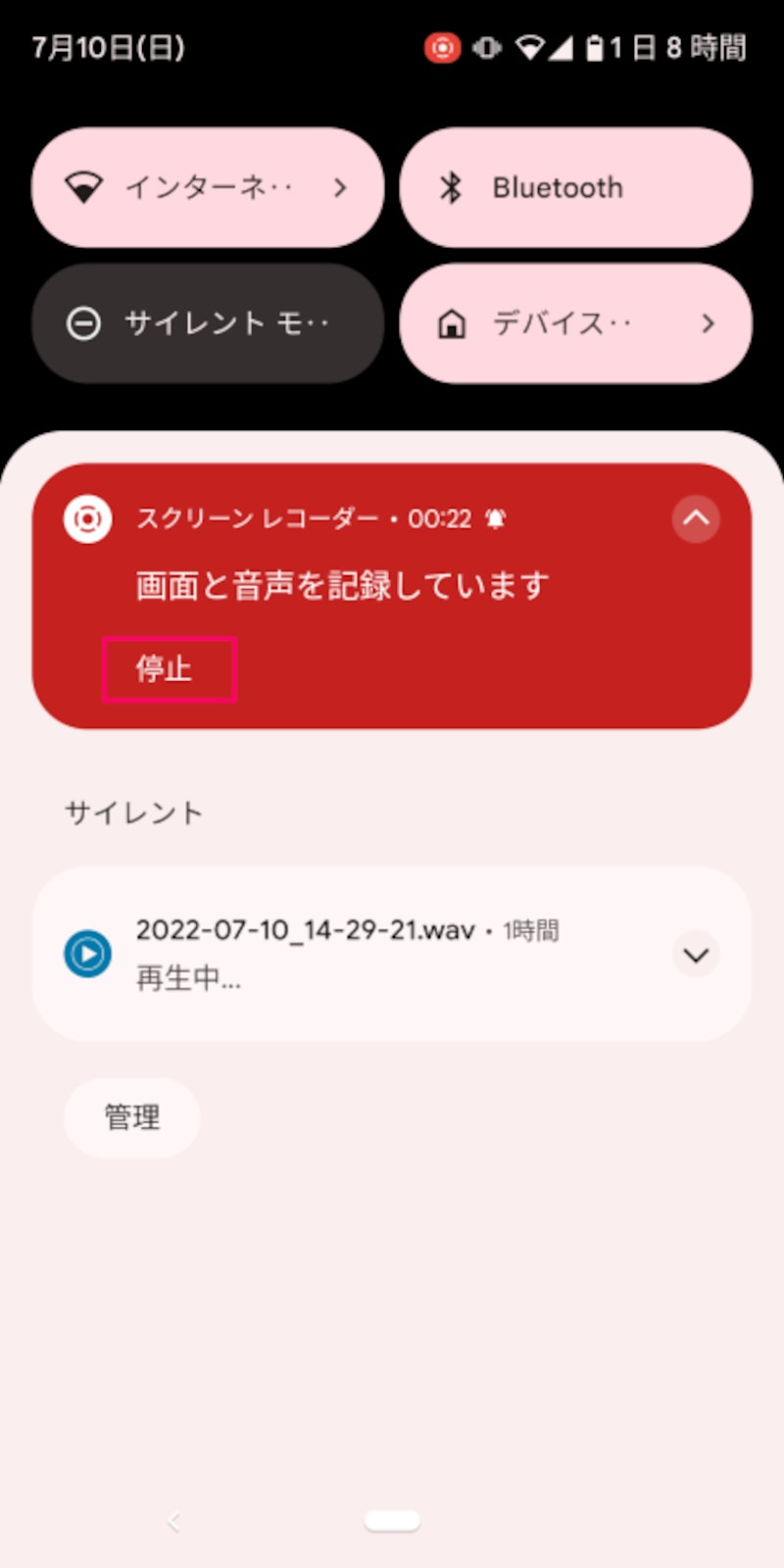Expand the wav playback notification chevron

point(696,955)
